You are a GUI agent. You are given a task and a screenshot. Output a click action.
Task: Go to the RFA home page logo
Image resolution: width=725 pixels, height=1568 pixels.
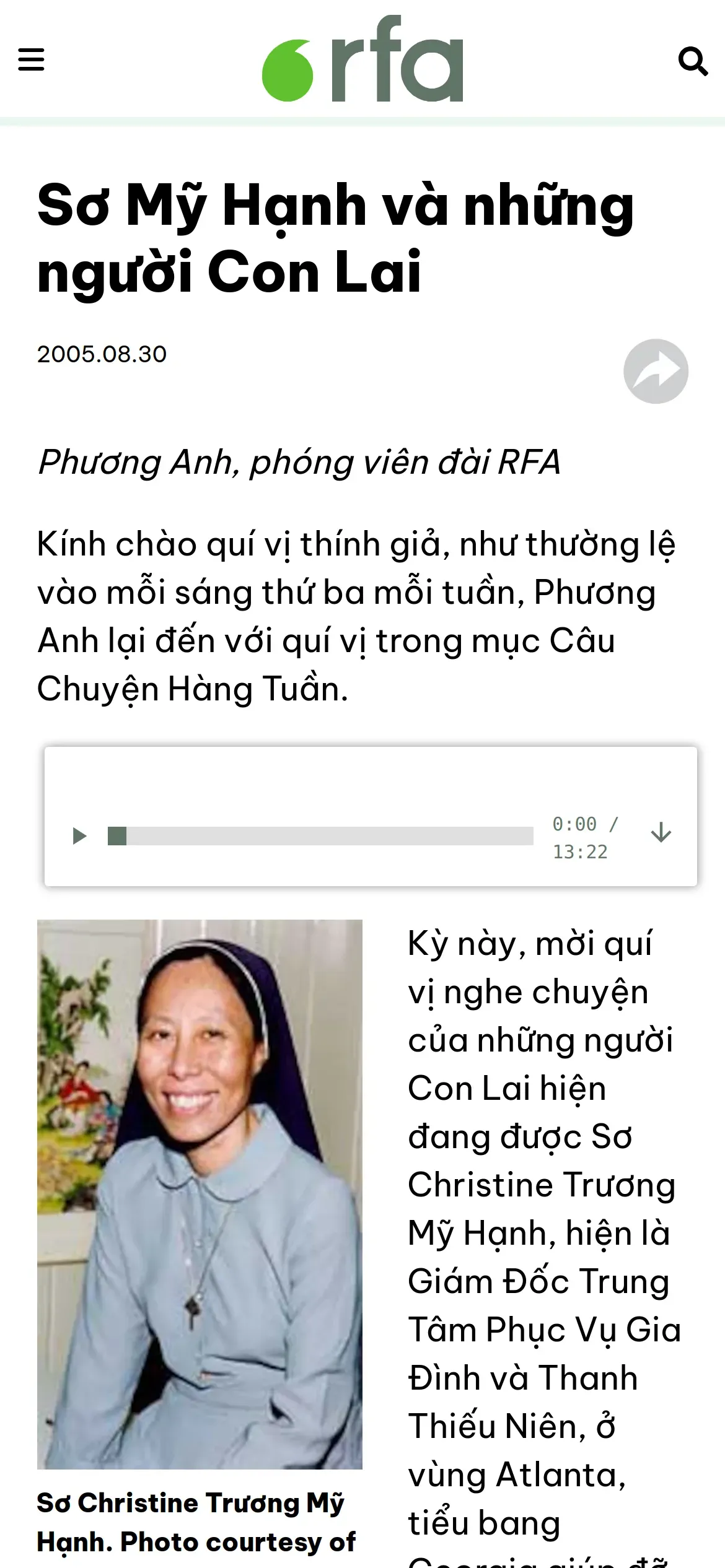click(x=362, y=60)
